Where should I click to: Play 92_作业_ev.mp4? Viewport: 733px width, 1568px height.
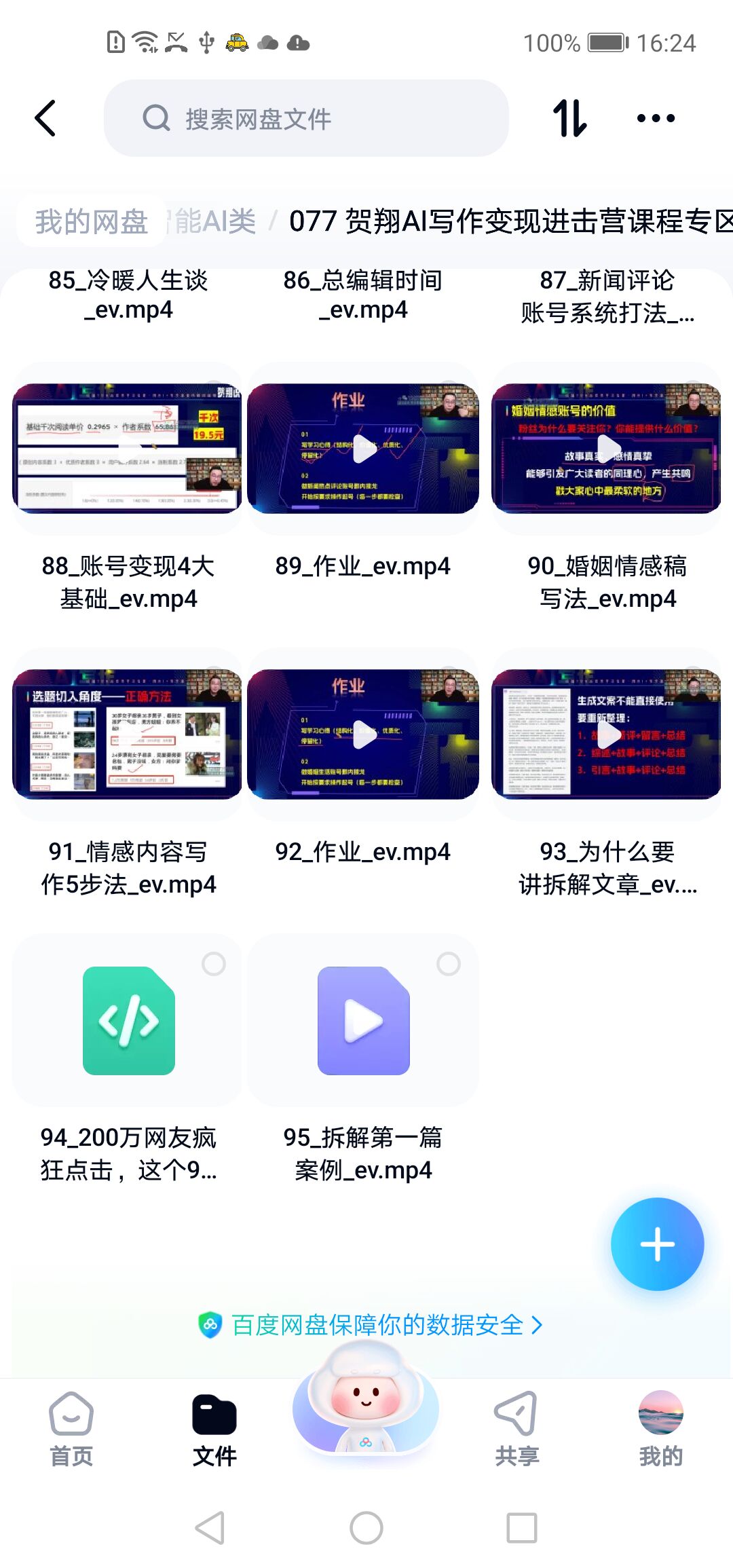tap(363, 734)
